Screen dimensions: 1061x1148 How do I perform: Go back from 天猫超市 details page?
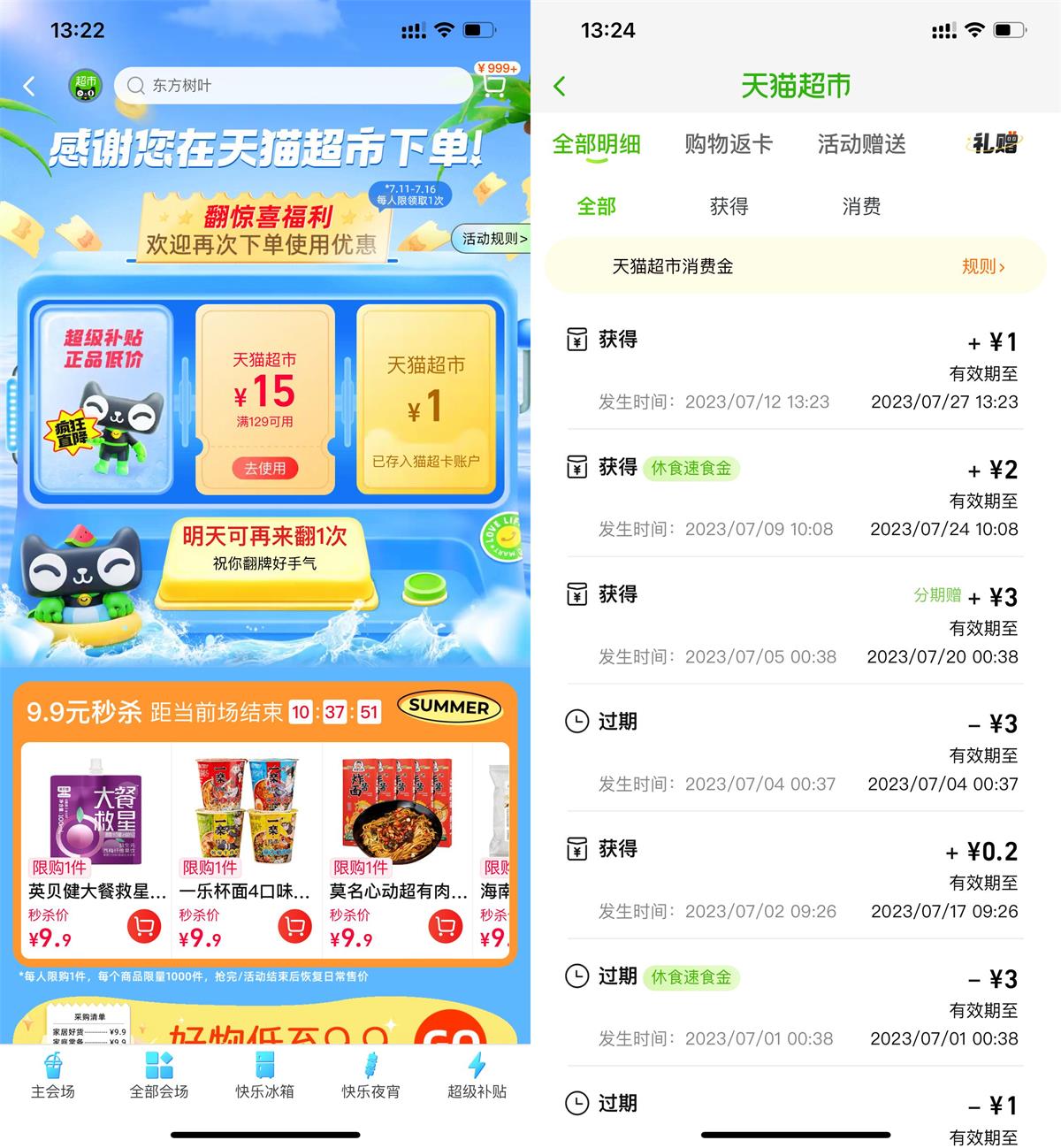coord(560,86)
